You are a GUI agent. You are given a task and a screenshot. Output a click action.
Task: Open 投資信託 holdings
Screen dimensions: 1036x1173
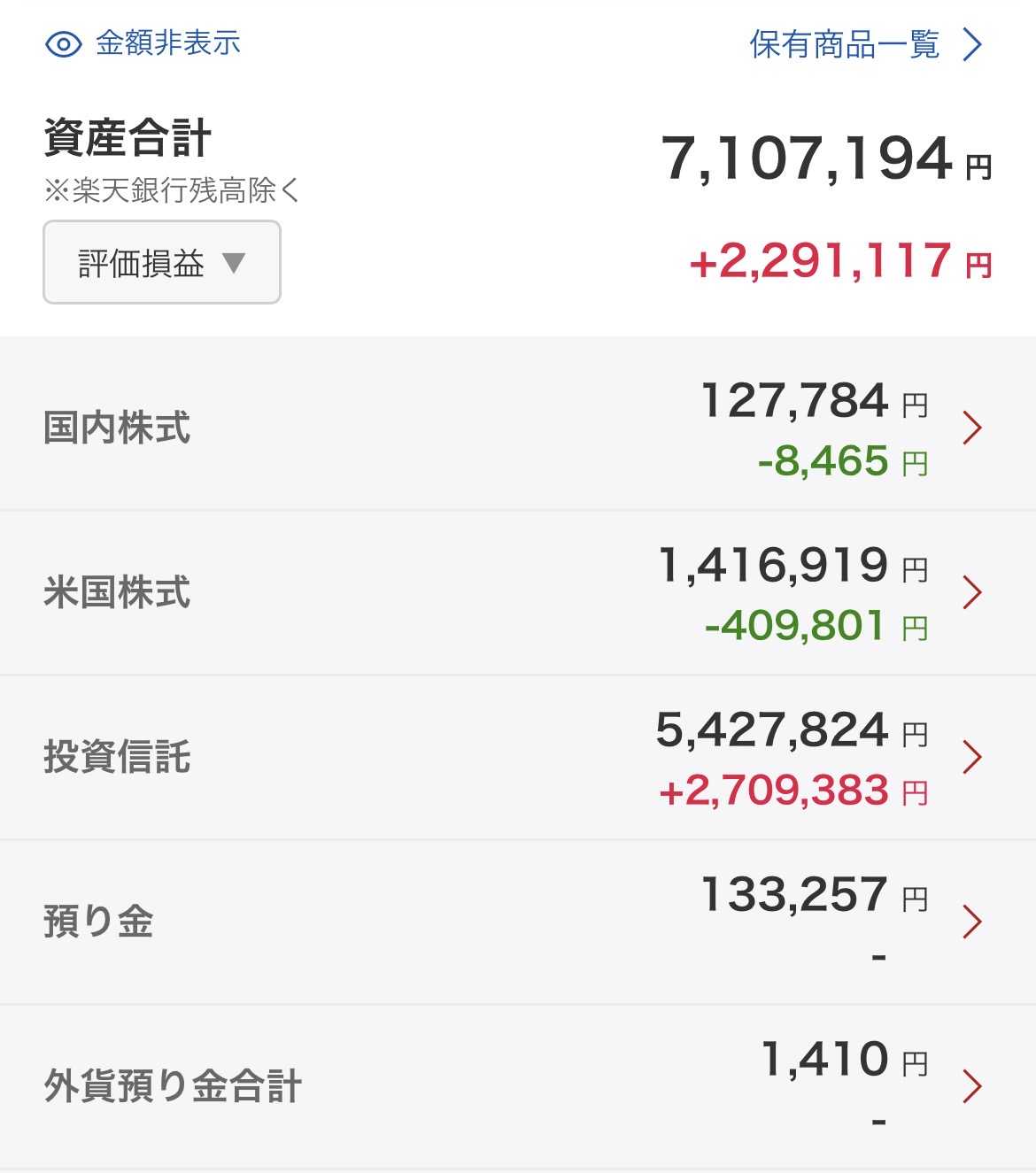pos(518,758)
